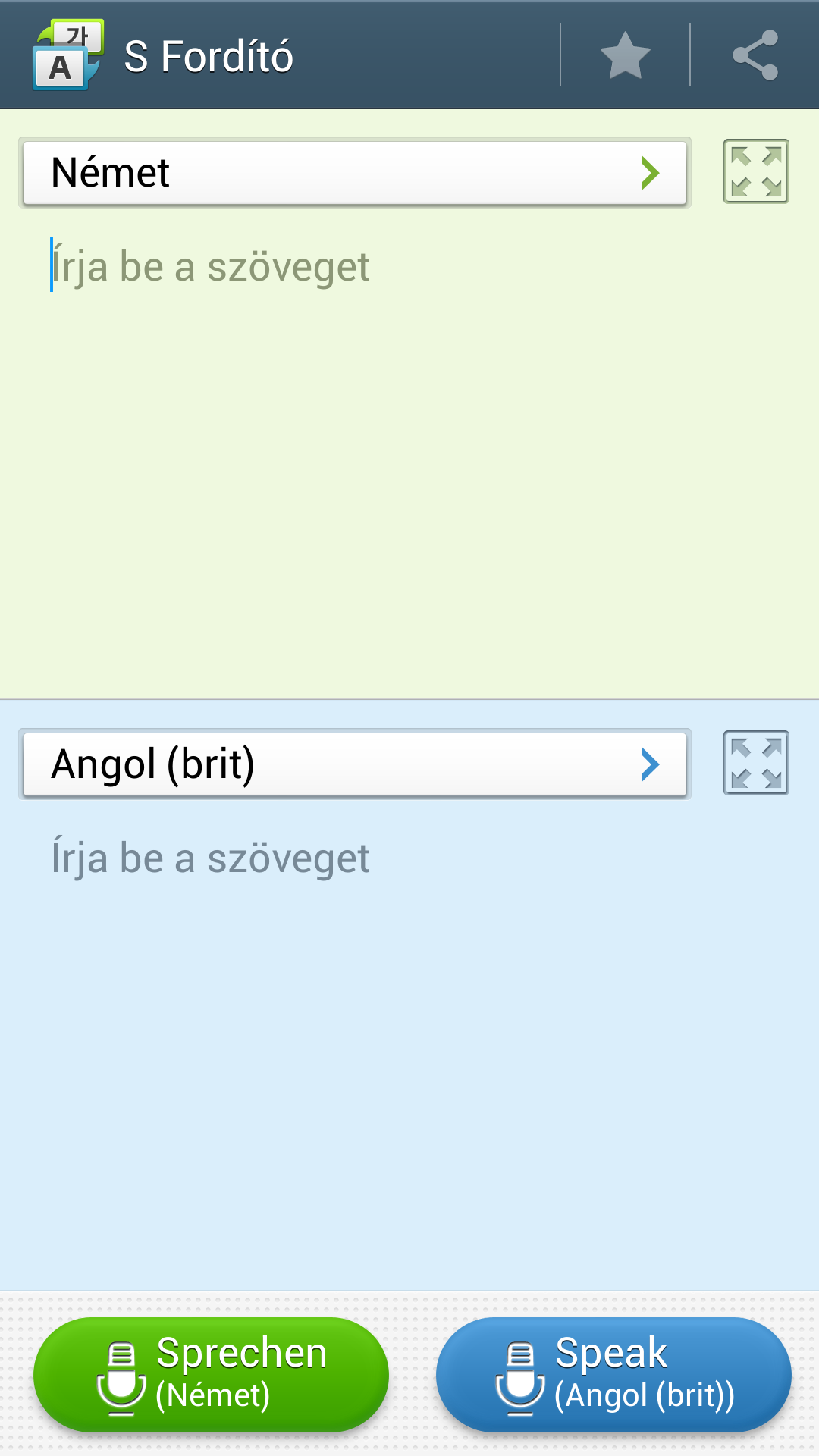The height and width of the screenshot is (1456, 819).
Task: Open the Angol (brit) language dropdown
Action: click(354, 764)
